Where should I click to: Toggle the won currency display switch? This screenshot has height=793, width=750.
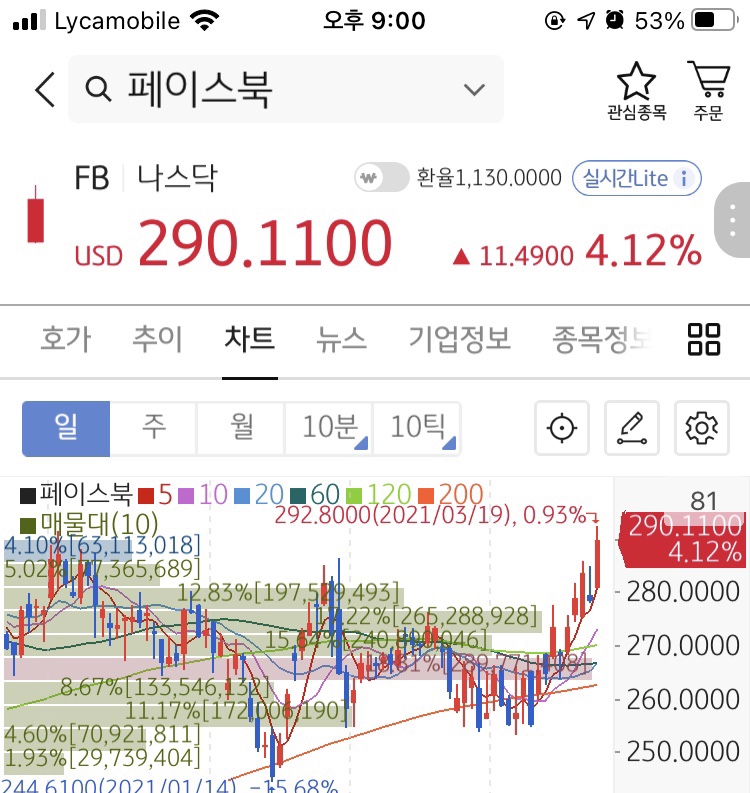pos(382,178)
